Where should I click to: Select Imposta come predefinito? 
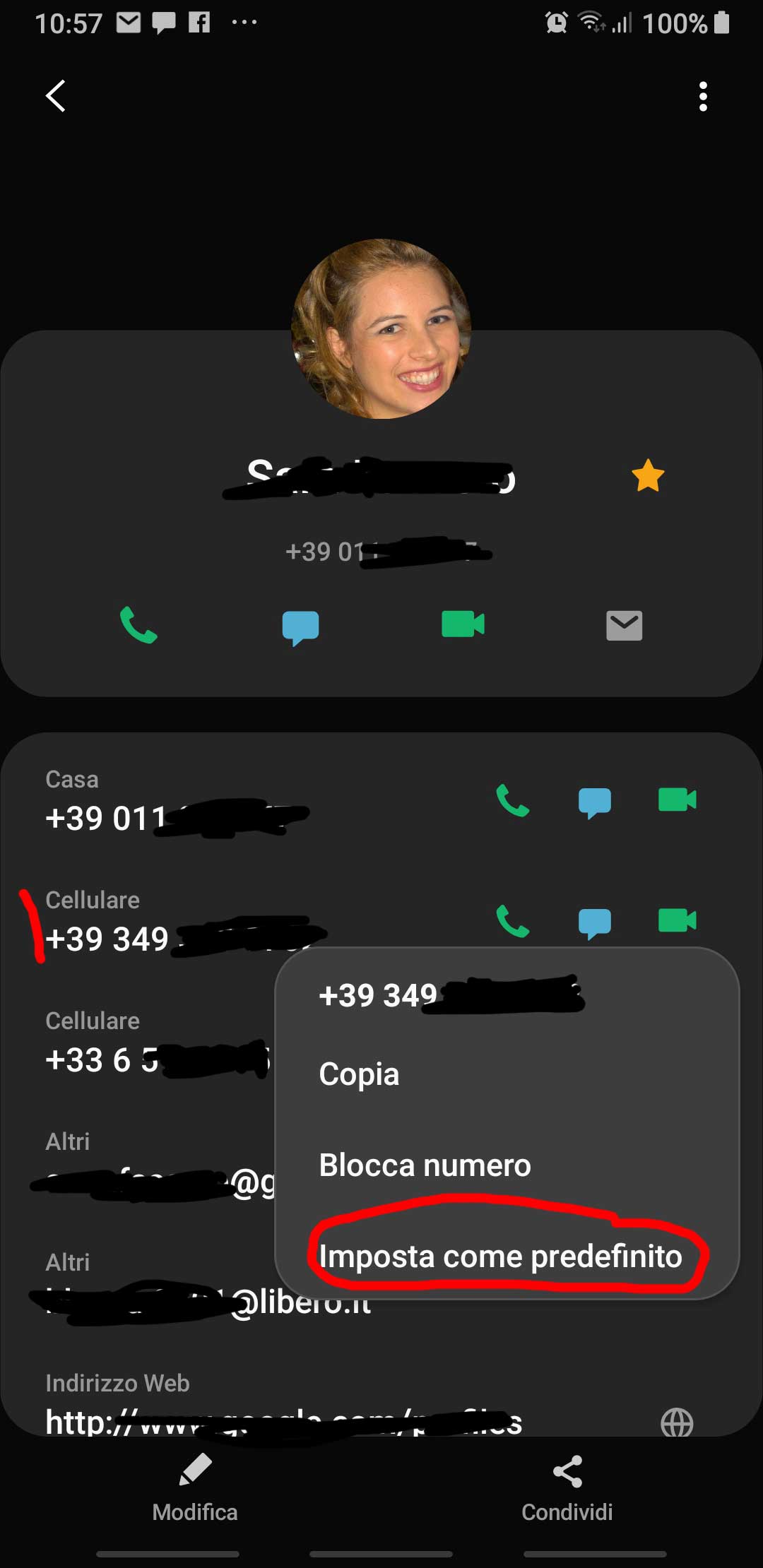[x=500, y=1256]
